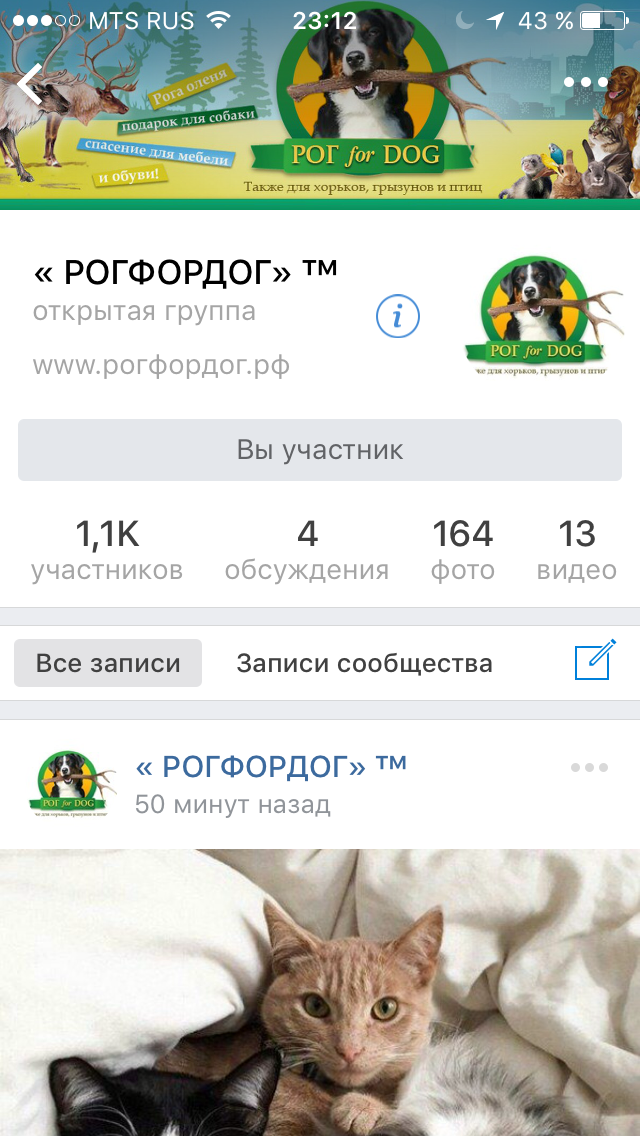
Task: Open the group overflow menu in header
Action: coord(585,83)
